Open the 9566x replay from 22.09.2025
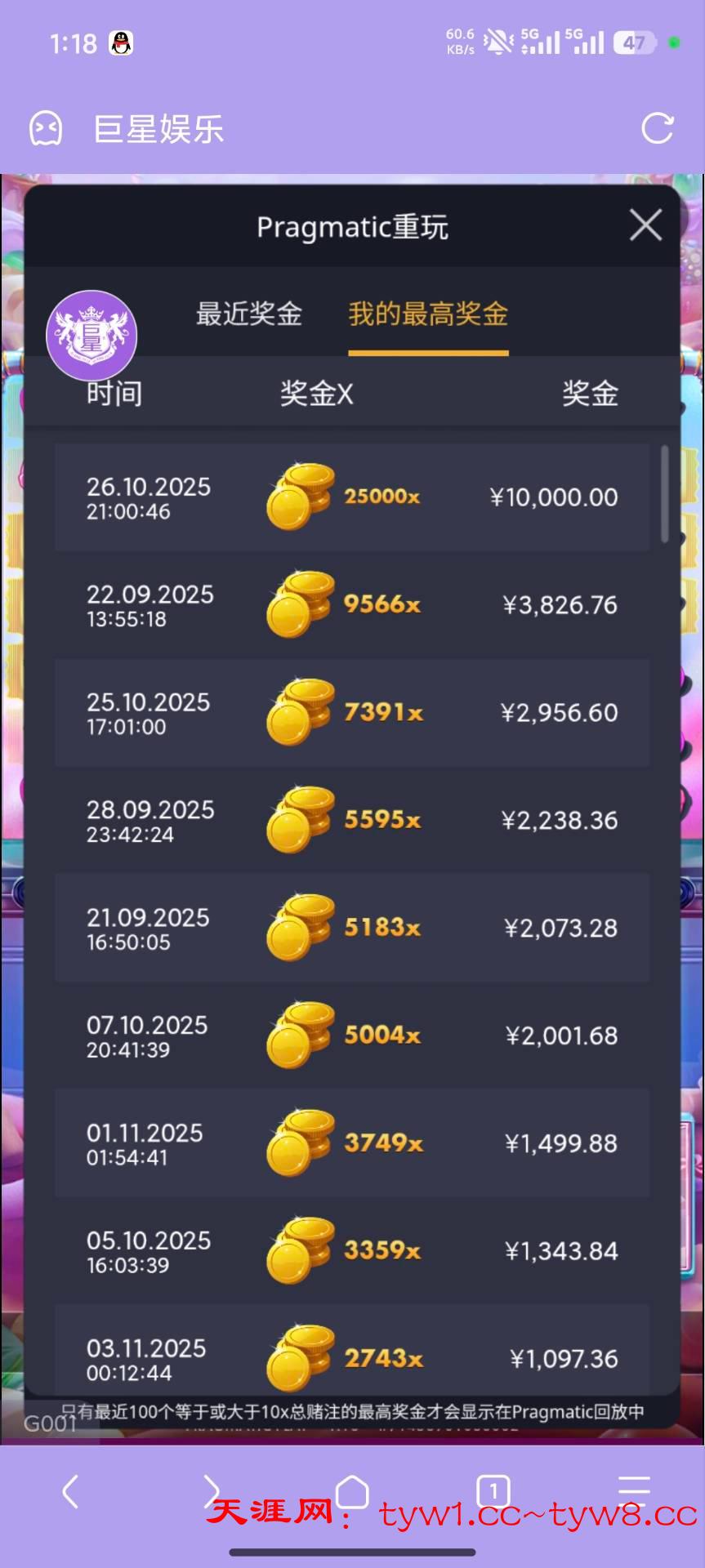Viewport: 705px width, 1568px height. [352, 605]
